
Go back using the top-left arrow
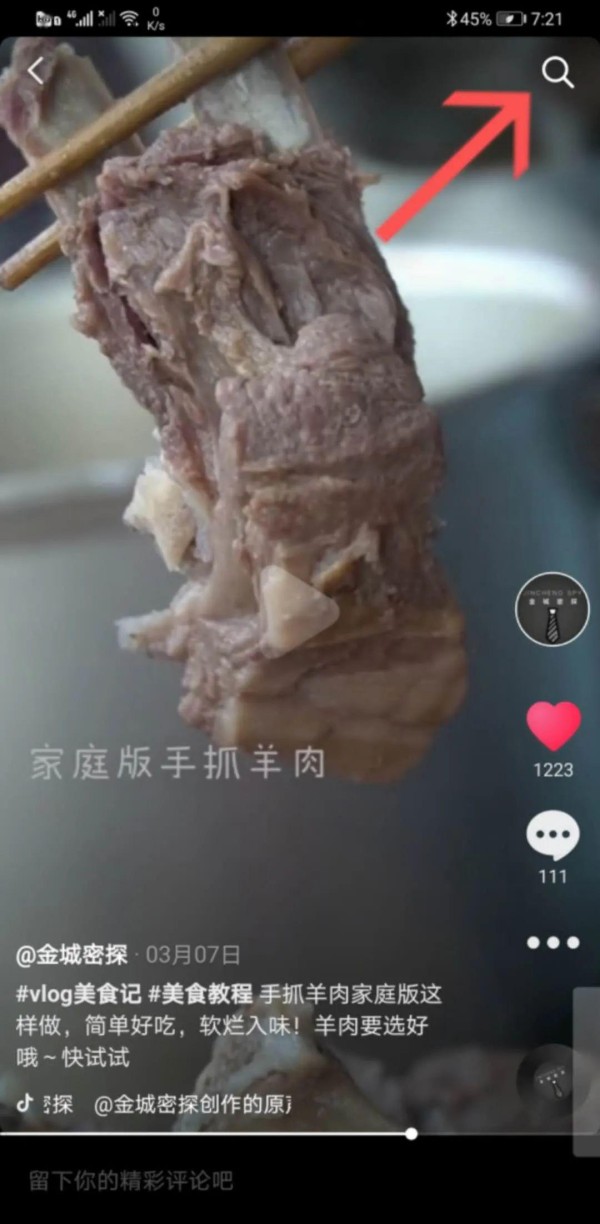coord(36,71)
